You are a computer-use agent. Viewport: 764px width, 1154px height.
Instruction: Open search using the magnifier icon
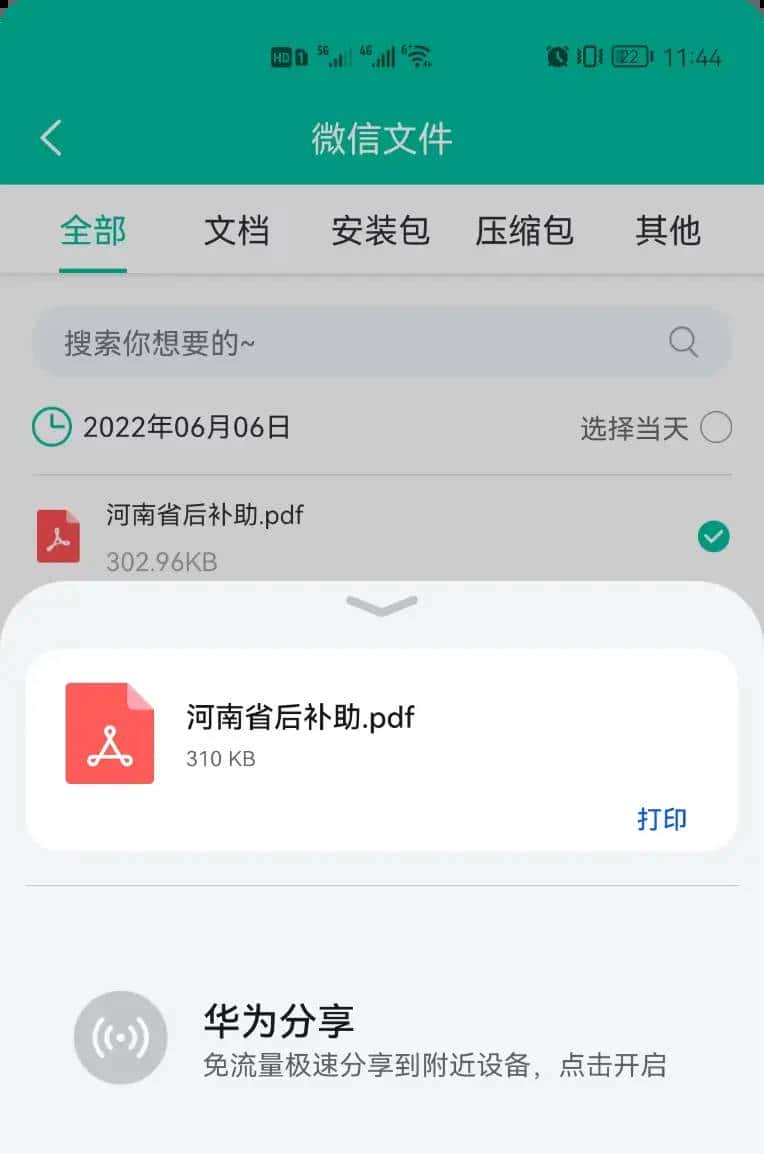click(683, 342)
